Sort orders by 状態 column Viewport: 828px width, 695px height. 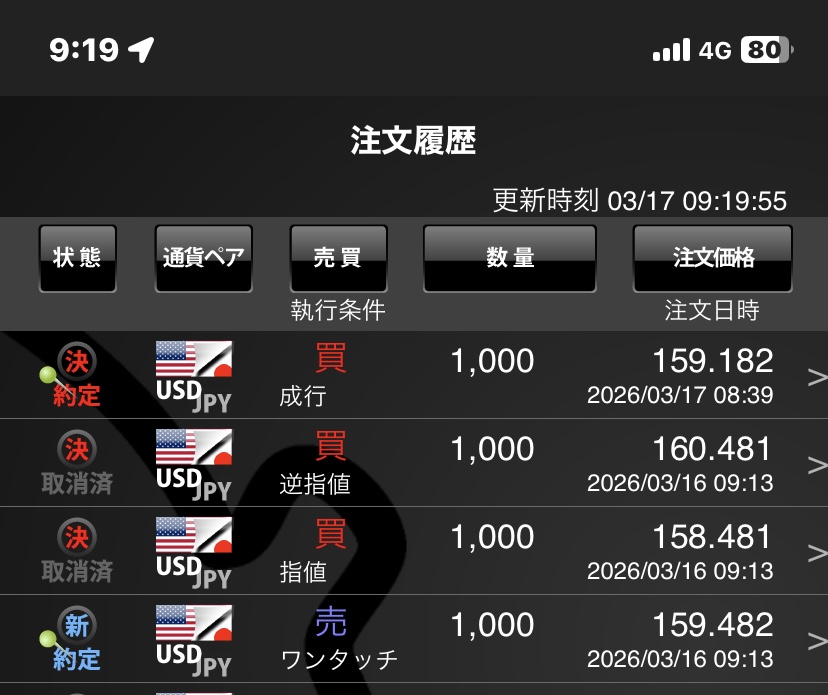pos(77,258)
